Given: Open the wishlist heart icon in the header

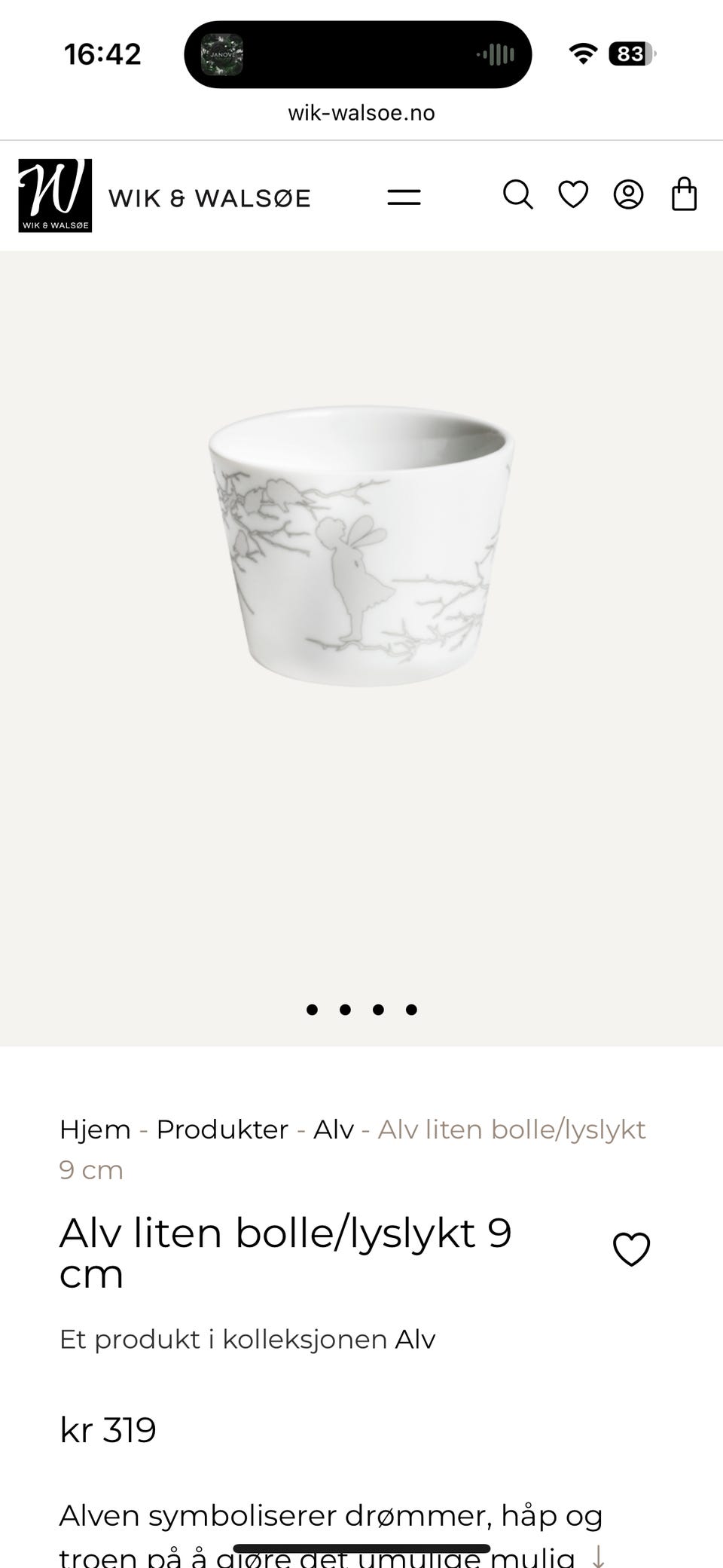Looking at the screenshot, I should click(573, 195).
